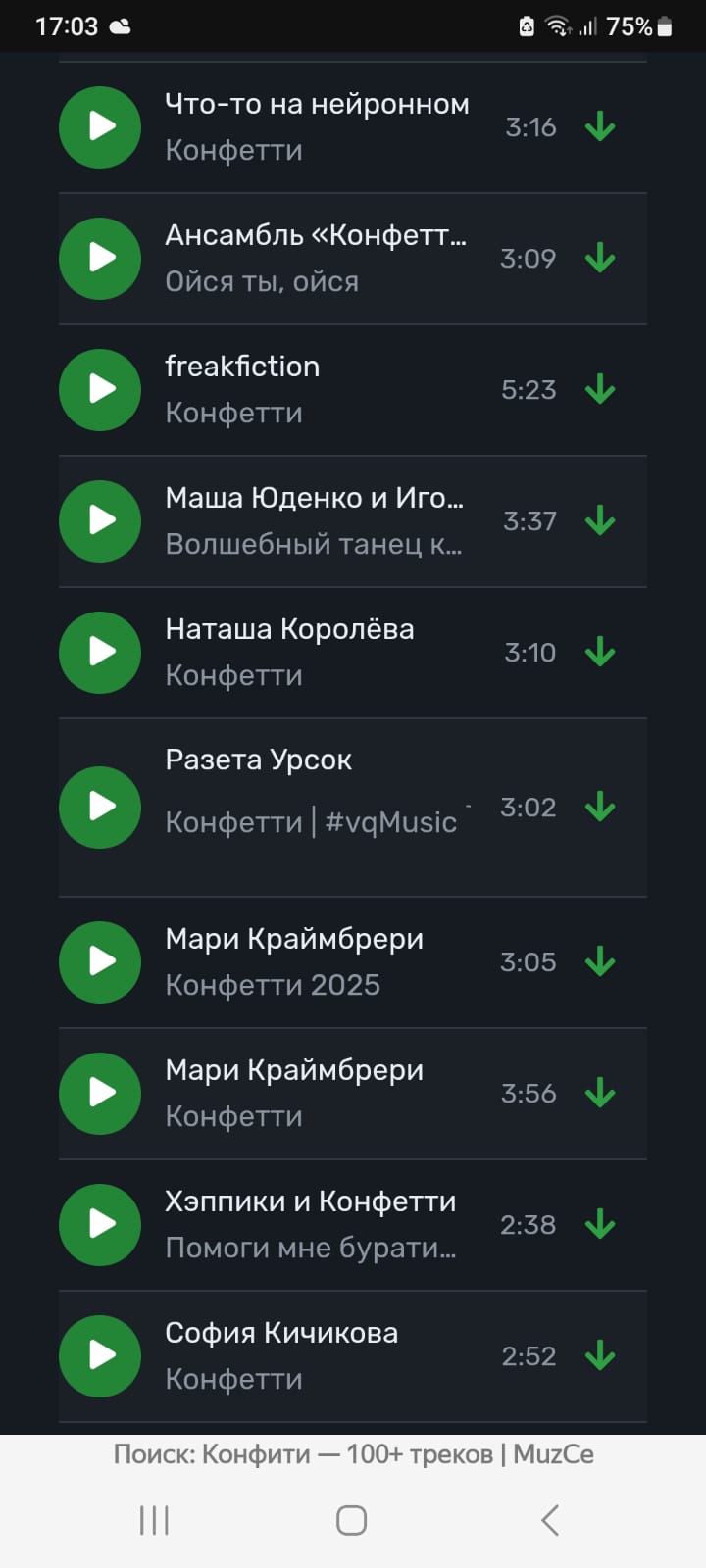
Task: Play the 3:56 Мари Краймбрери track
Action: 100,1094
